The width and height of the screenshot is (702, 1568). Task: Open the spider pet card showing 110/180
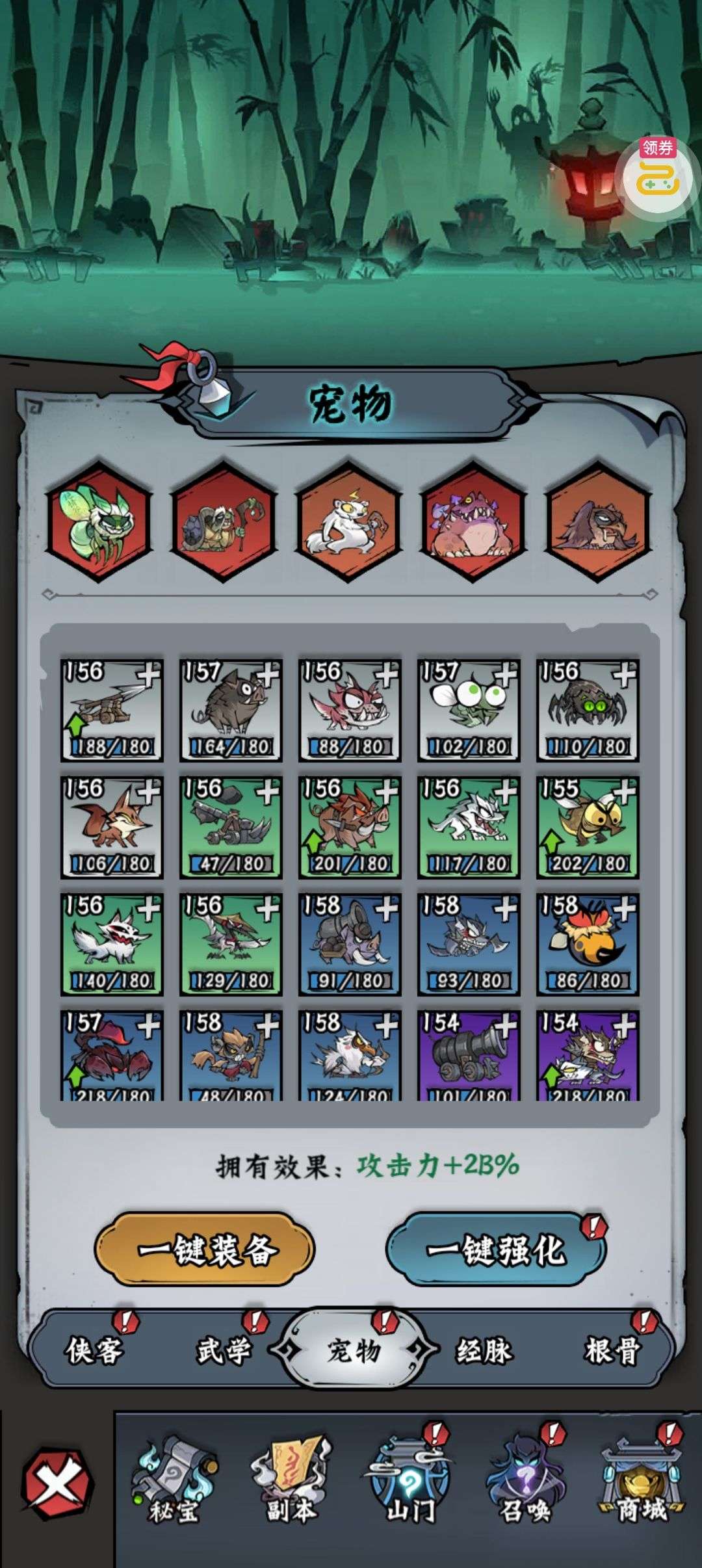[588, 710]
